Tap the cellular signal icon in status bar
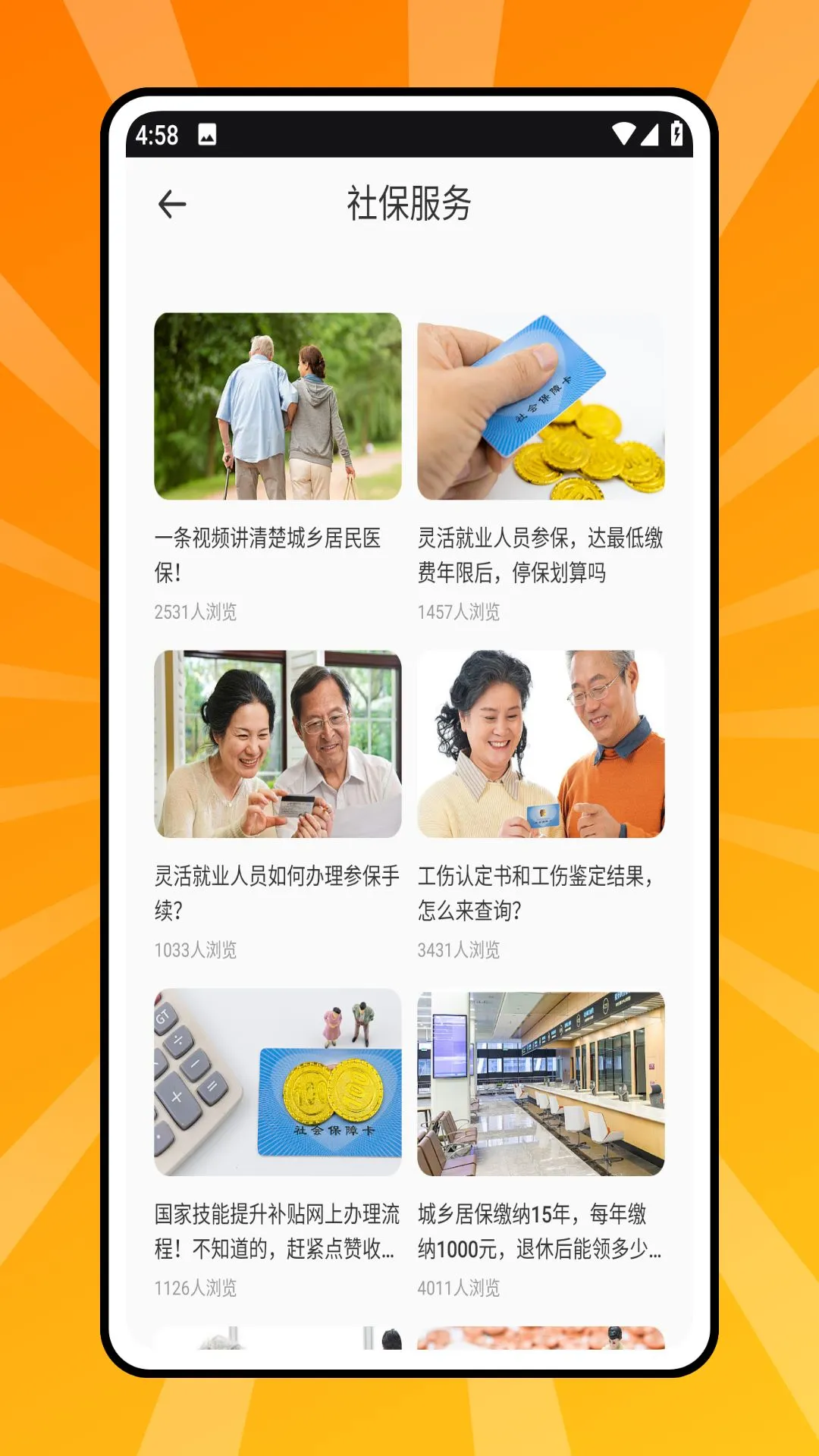The image size is (819, 1456). pos(650,133)
